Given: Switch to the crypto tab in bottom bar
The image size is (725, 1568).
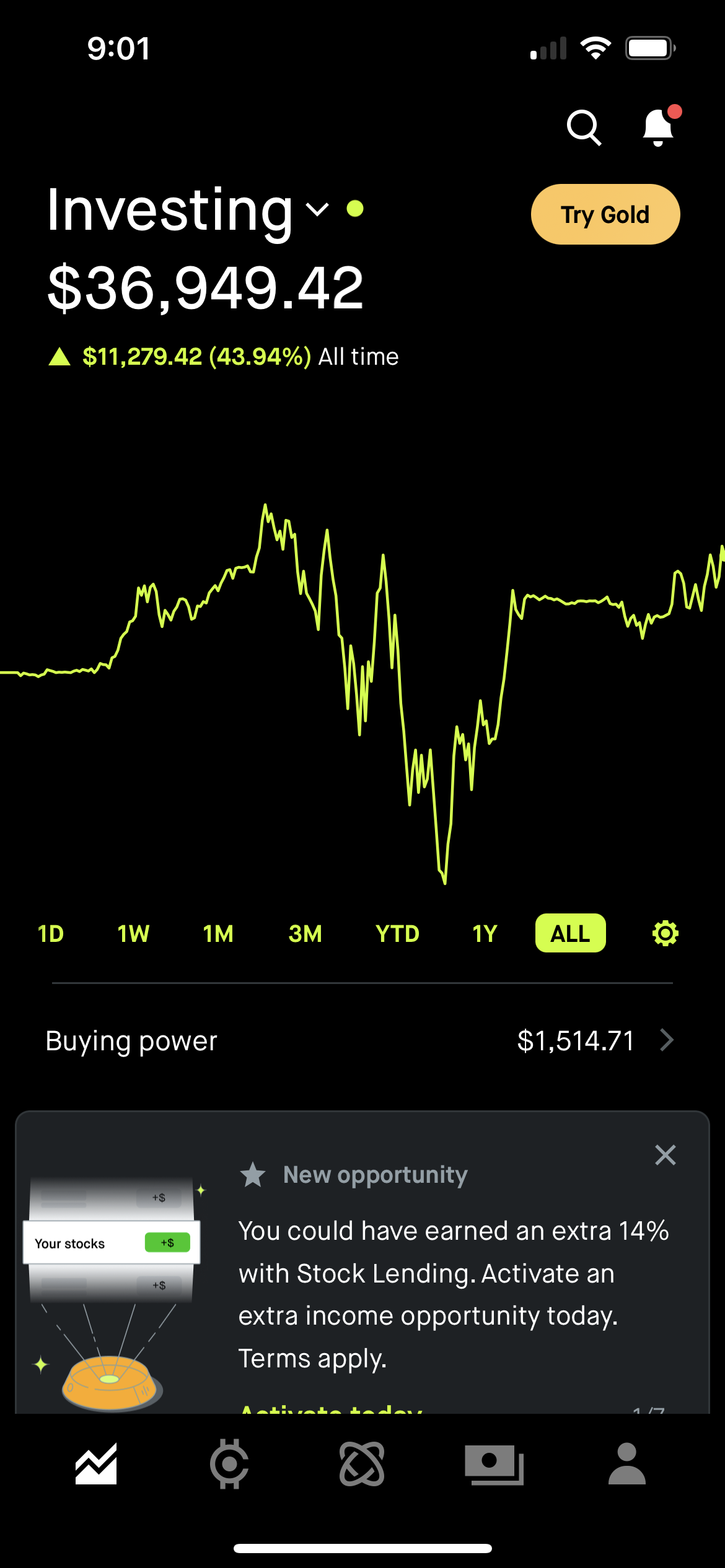Looking at the screenshot, I should (x=229, y=1464).
